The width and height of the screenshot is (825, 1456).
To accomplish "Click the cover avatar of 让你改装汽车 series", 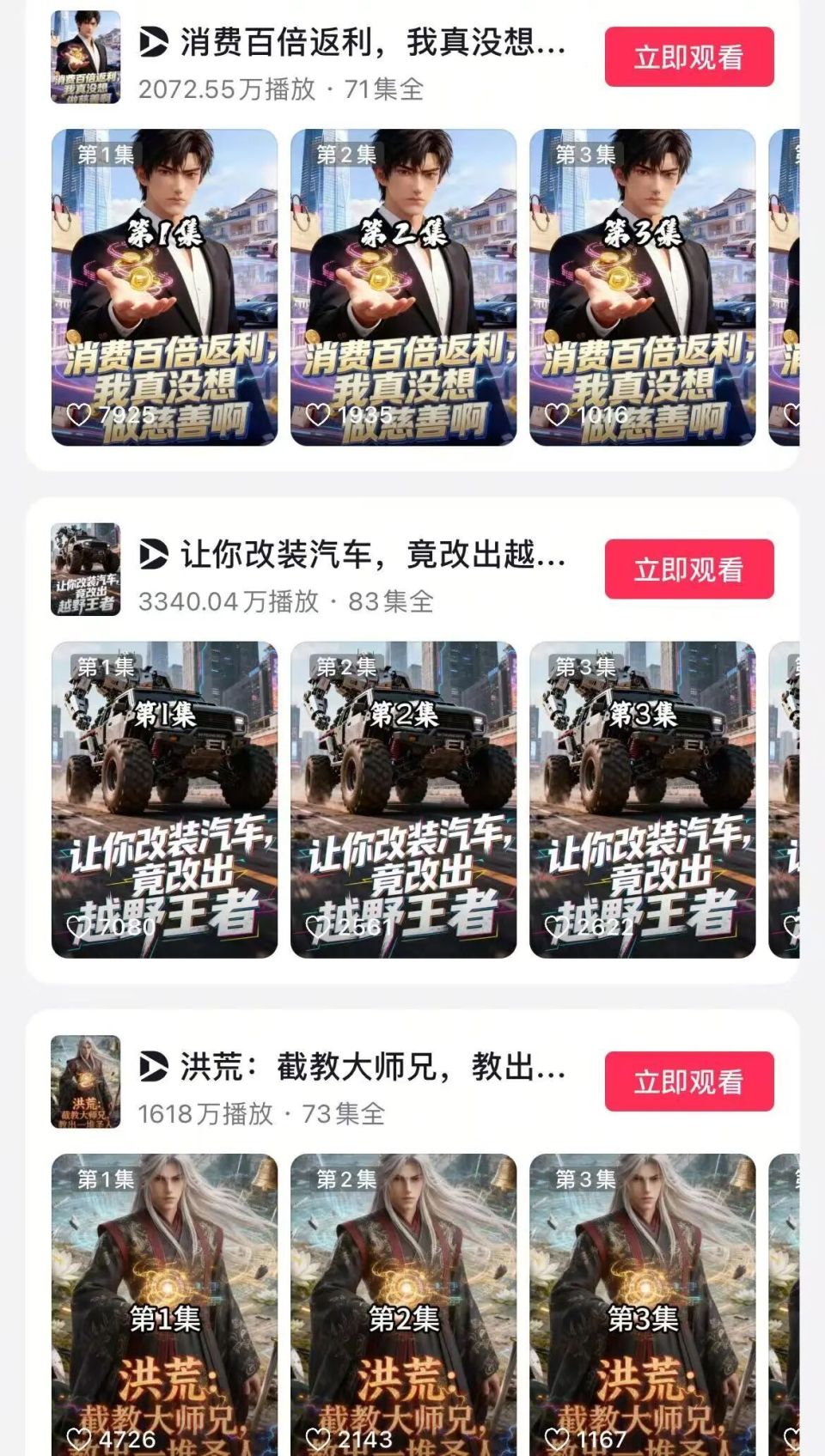I will pos(85,567).
